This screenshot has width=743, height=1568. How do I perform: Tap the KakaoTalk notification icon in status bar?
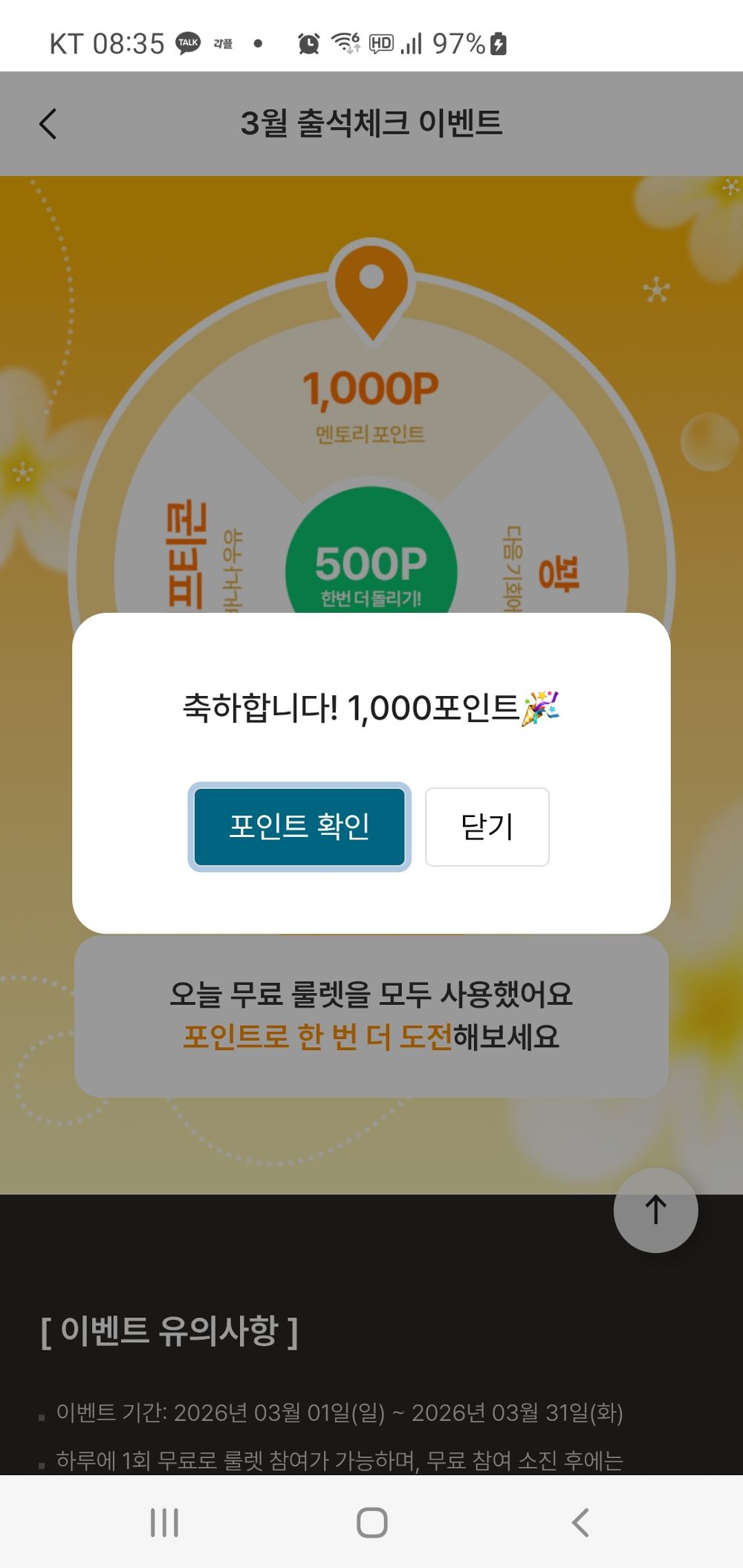point(188,43)
